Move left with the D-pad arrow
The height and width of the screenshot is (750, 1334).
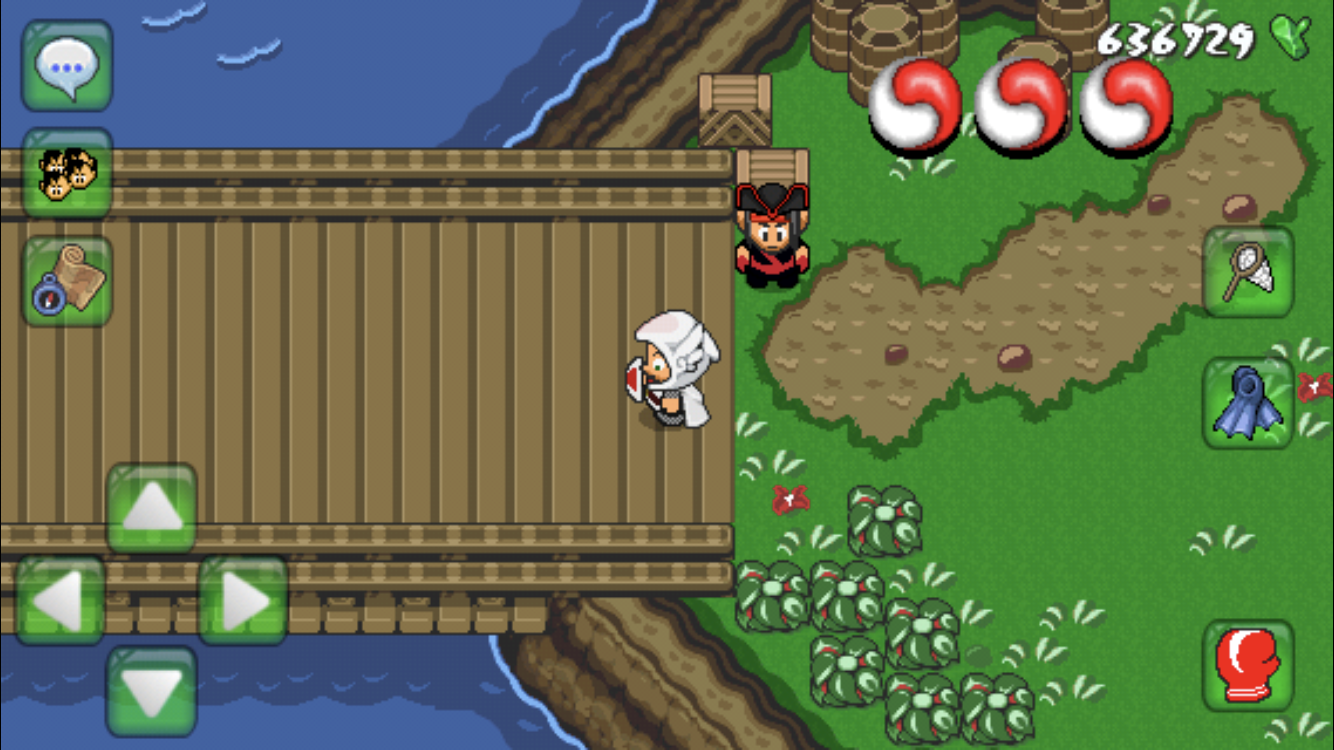click(x=60, y=601)
